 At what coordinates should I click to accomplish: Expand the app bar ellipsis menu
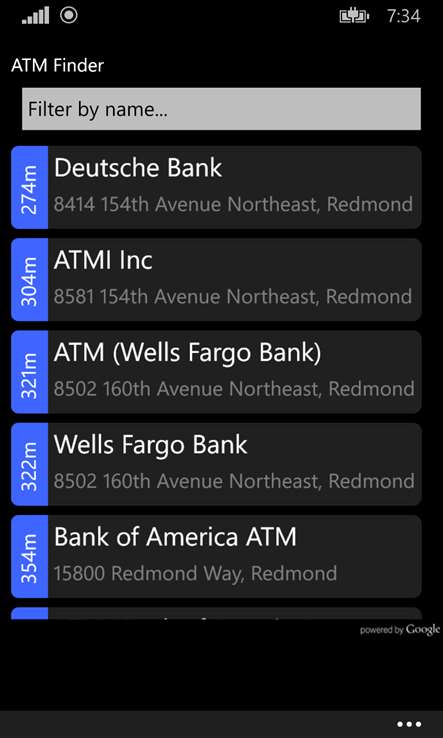click(x=409, y=724)
